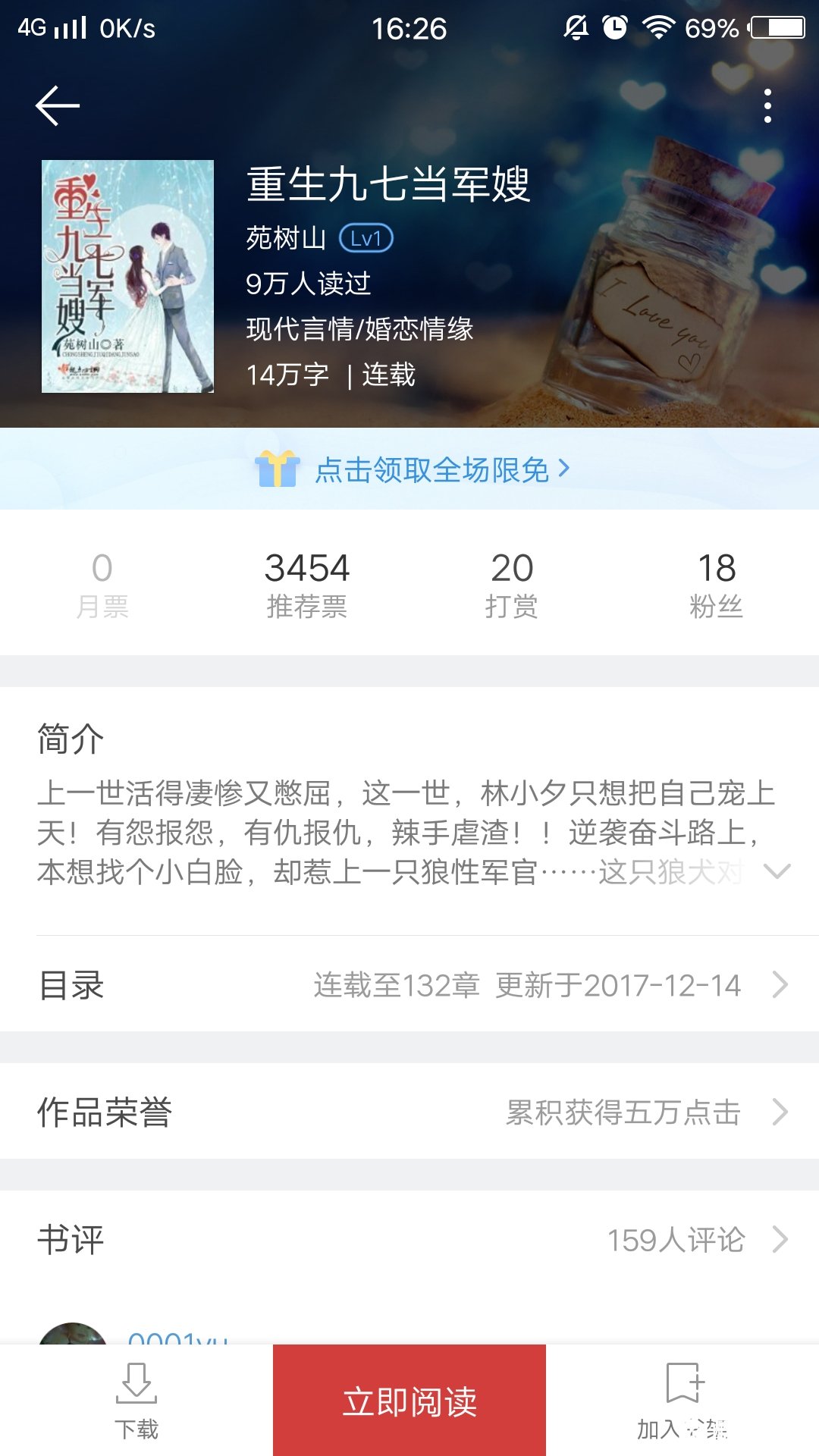The height and width of the screenshot is (1456, 819).
Task: Go back using the arrow icon
Action: [x=58, y=105]
